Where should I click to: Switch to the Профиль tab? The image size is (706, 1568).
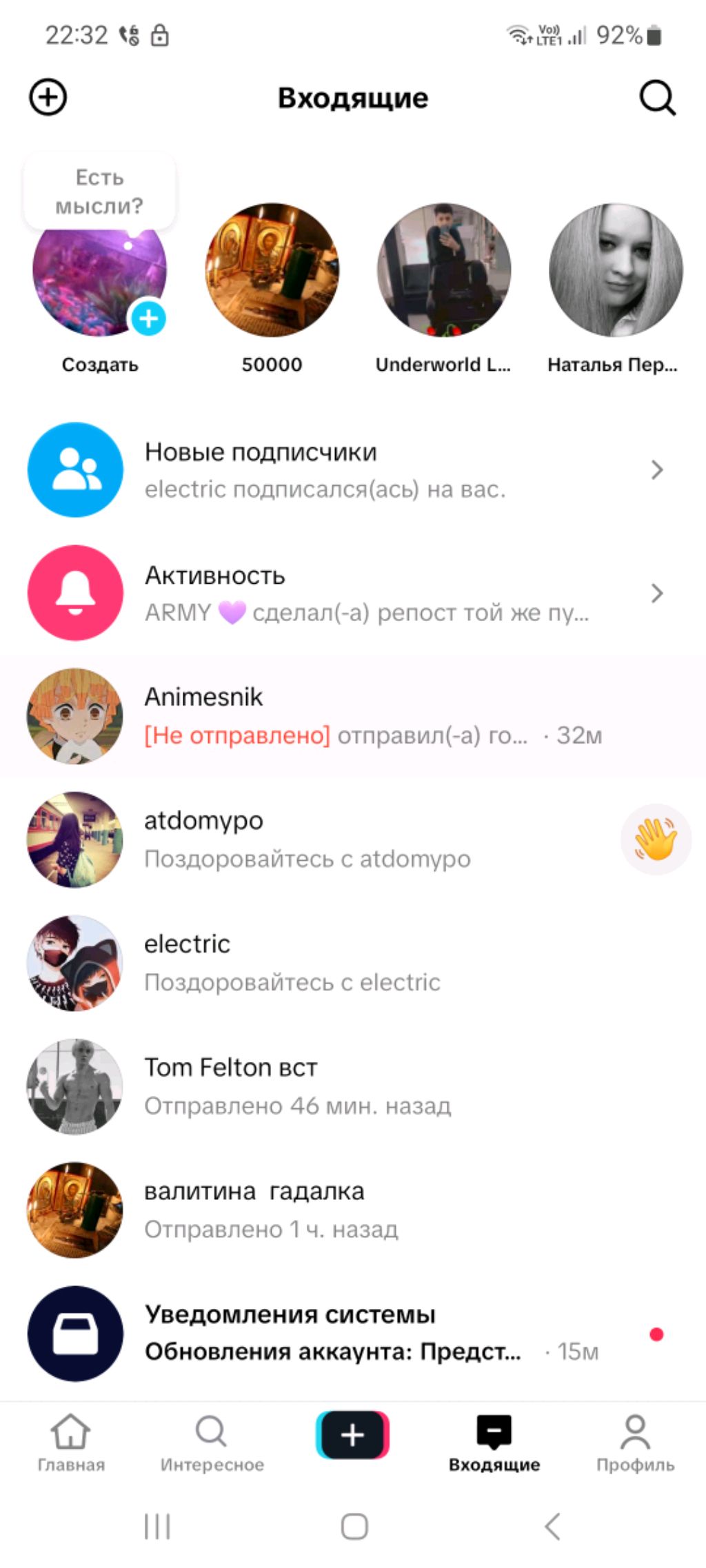point(635,1443)
